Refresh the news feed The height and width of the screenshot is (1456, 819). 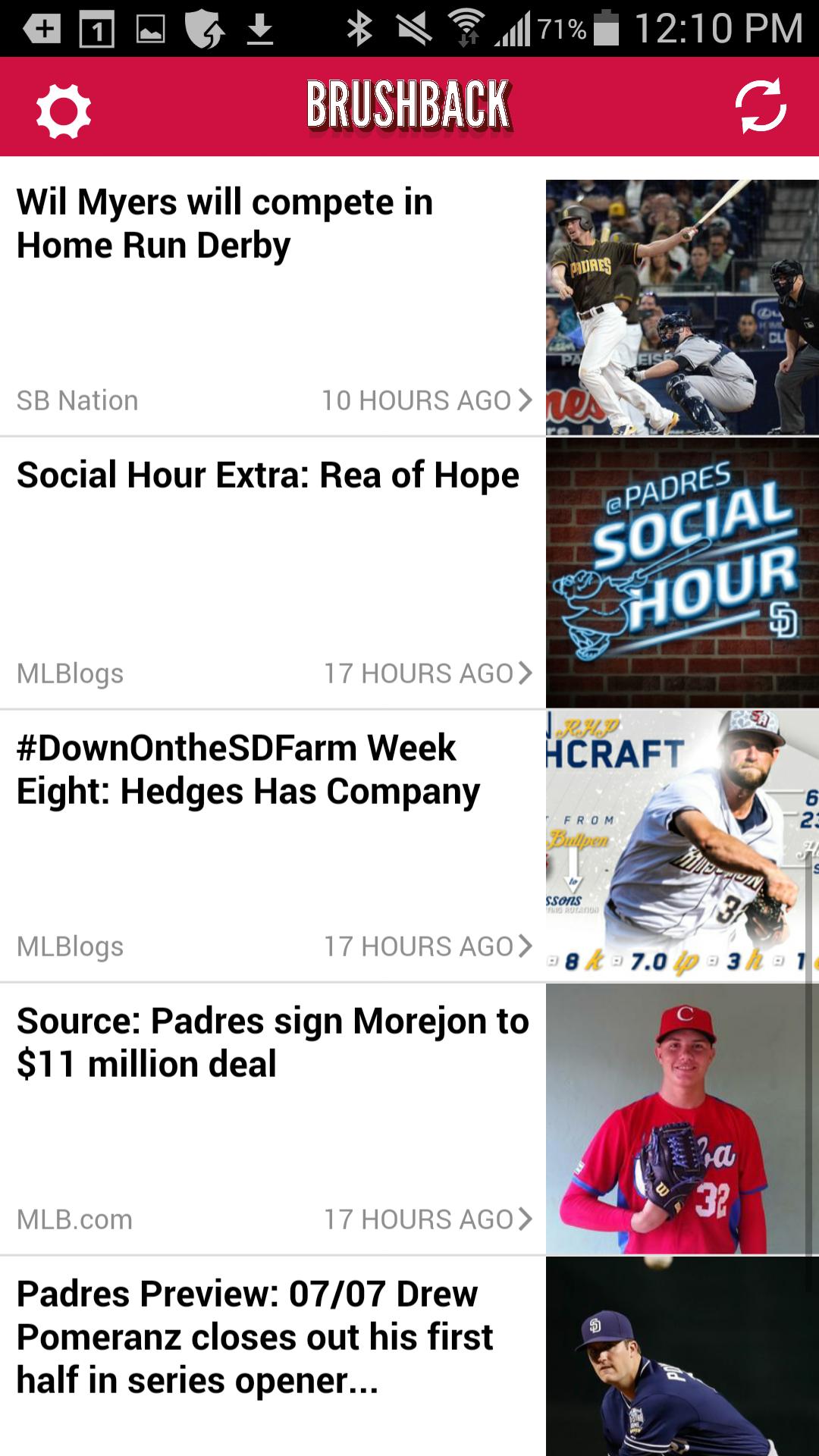coord(761,106)
